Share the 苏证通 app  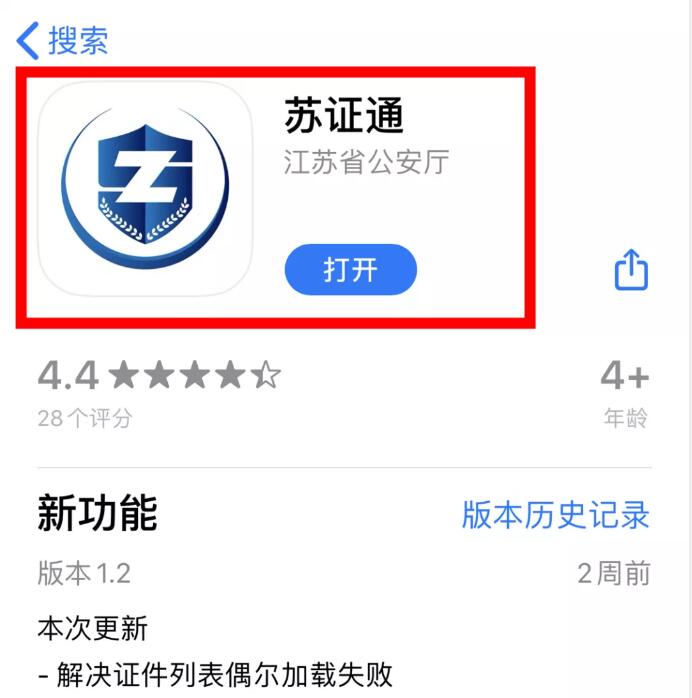point(631,270)
